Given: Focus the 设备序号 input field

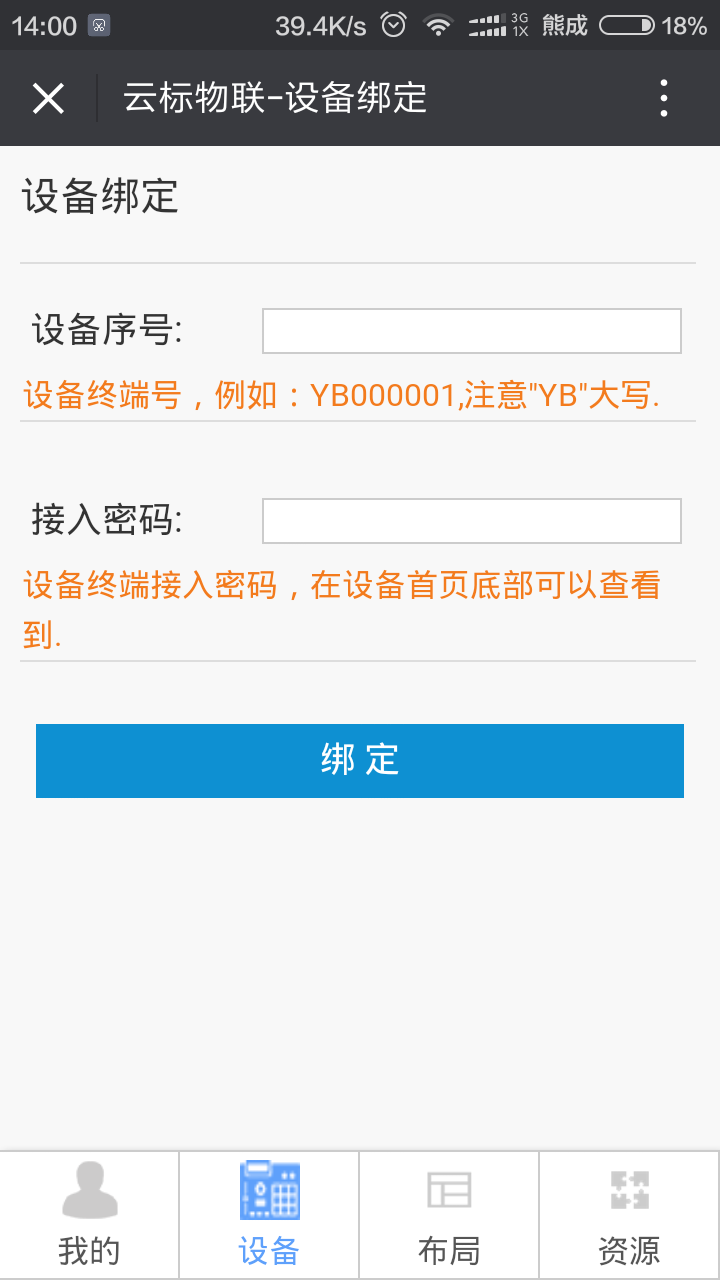Looking at the screenshot, I should 472,331.
